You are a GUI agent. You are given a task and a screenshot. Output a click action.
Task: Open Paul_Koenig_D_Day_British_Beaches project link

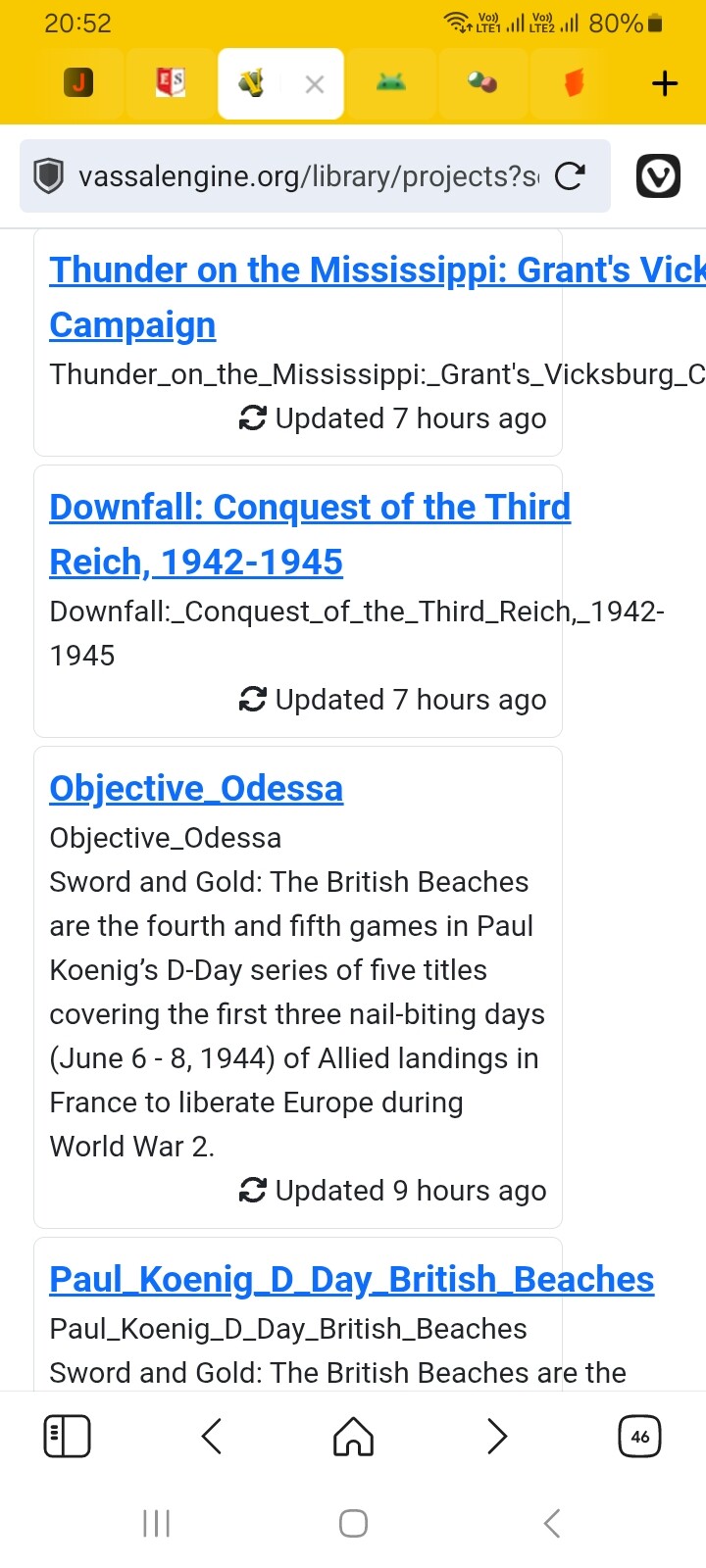point(351,1280)
